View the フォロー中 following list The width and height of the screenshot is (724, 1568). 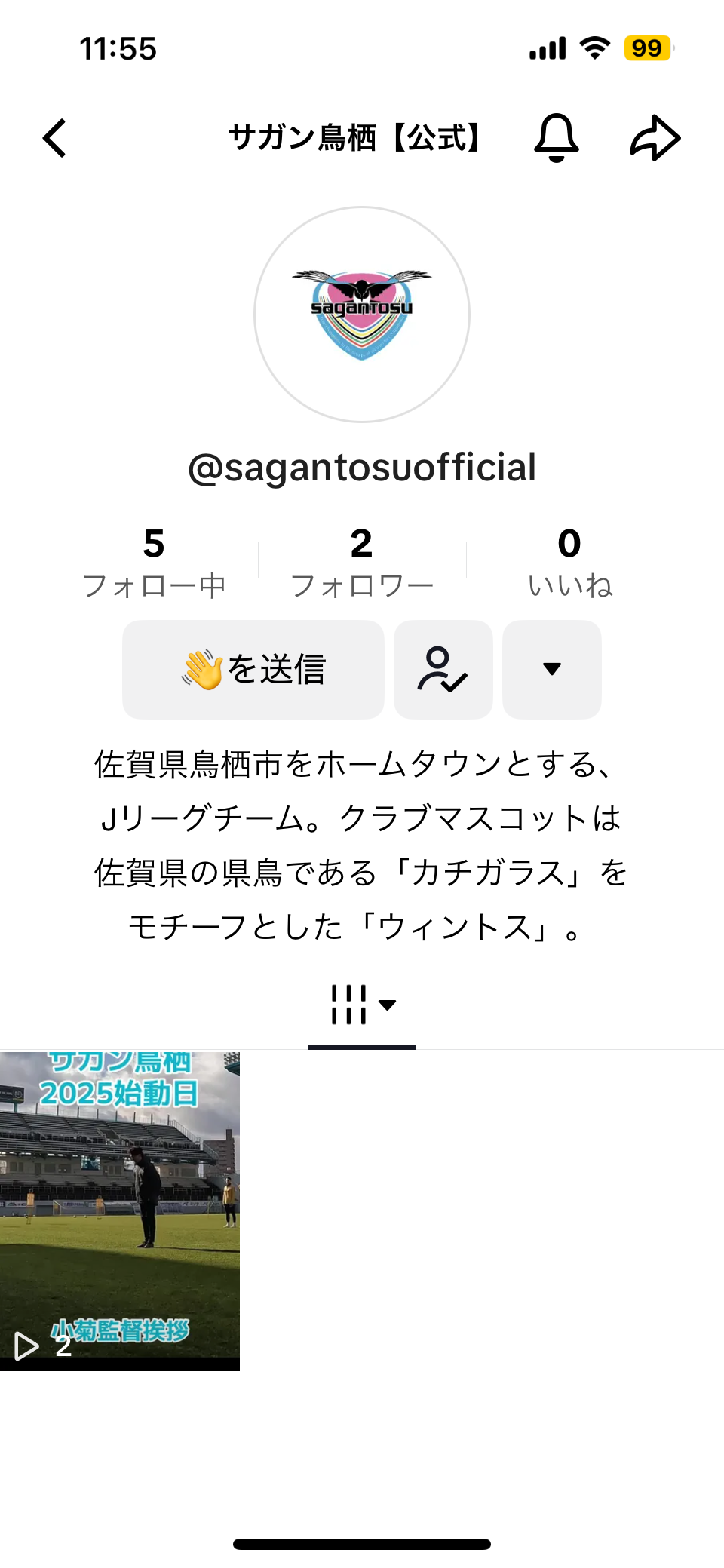(154, 563)
